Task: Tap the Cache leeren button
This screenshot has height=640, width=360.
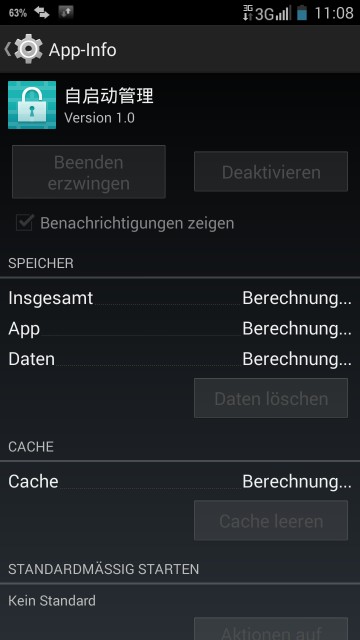Action: point(271,520)
